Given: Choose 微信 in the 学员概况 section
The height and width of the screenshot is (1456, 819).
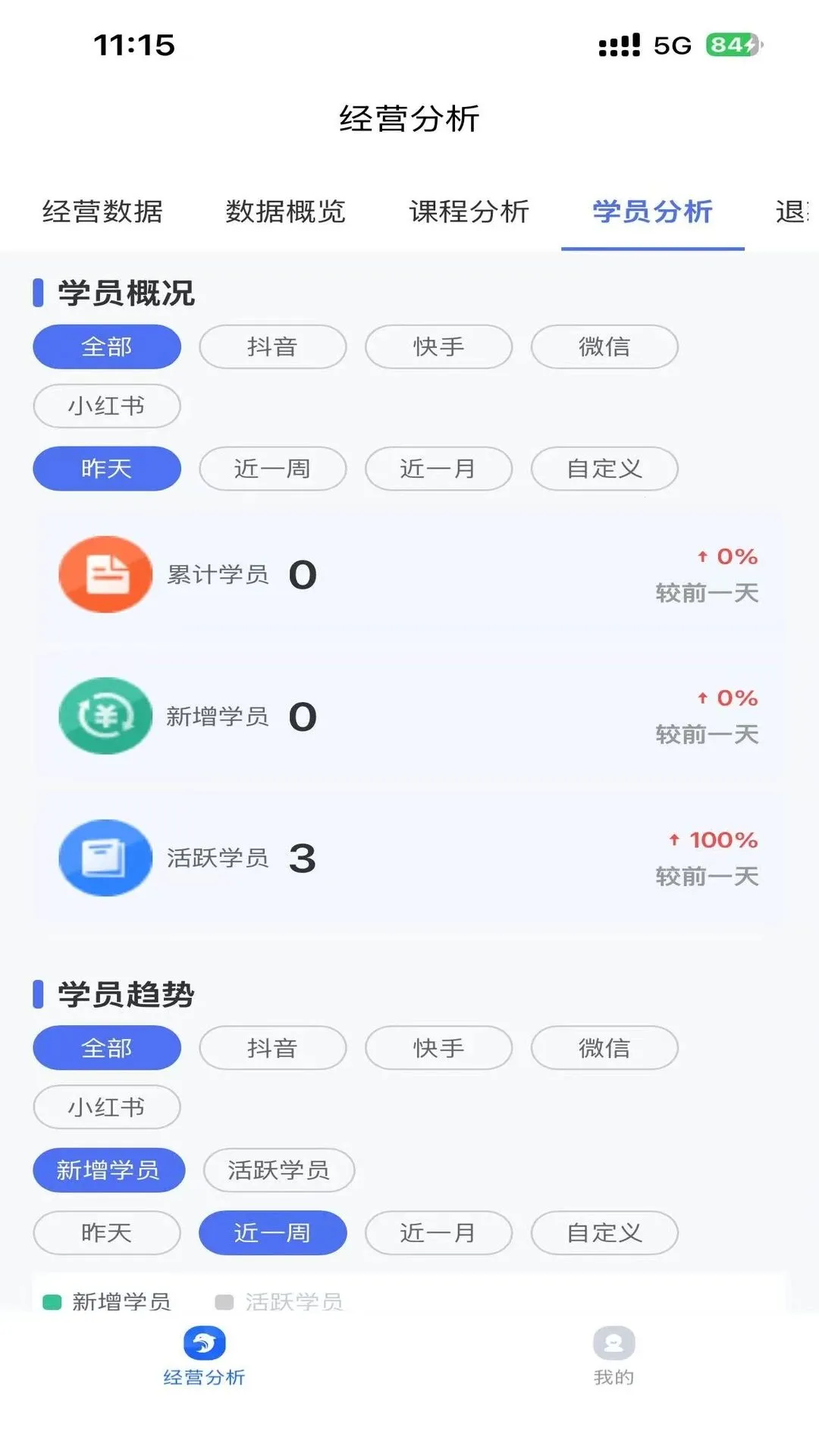Looking at the screenshot, I should coord(604,347).
